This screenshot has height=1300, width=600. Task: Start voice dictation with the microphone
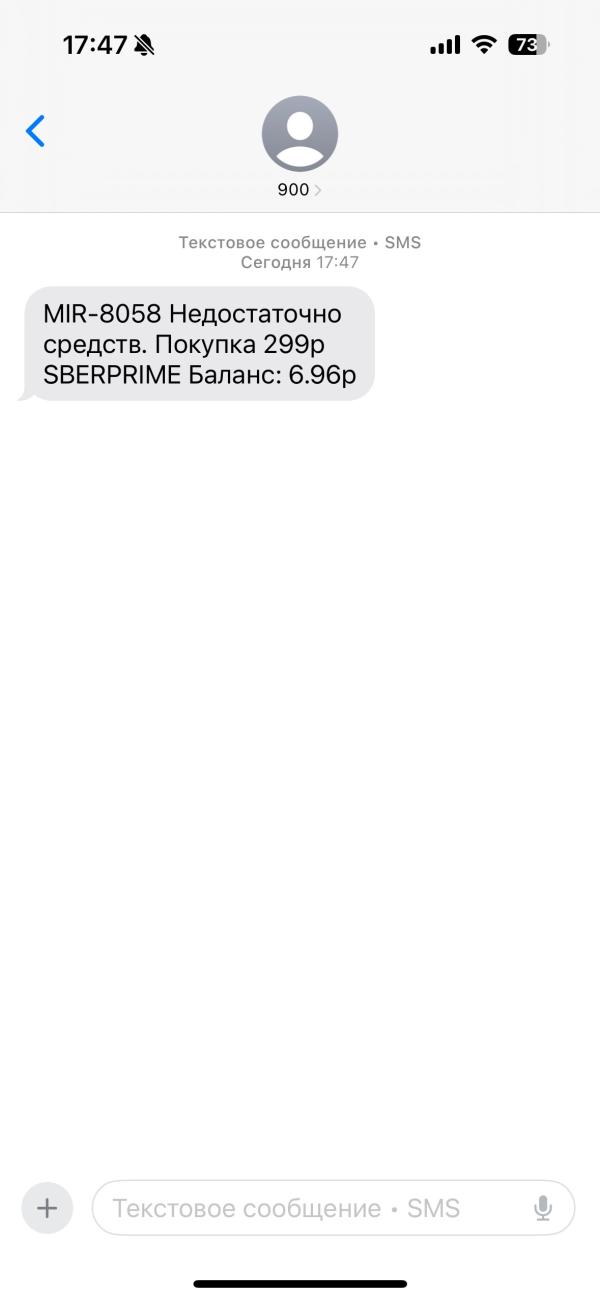[x=543, y=1208]
